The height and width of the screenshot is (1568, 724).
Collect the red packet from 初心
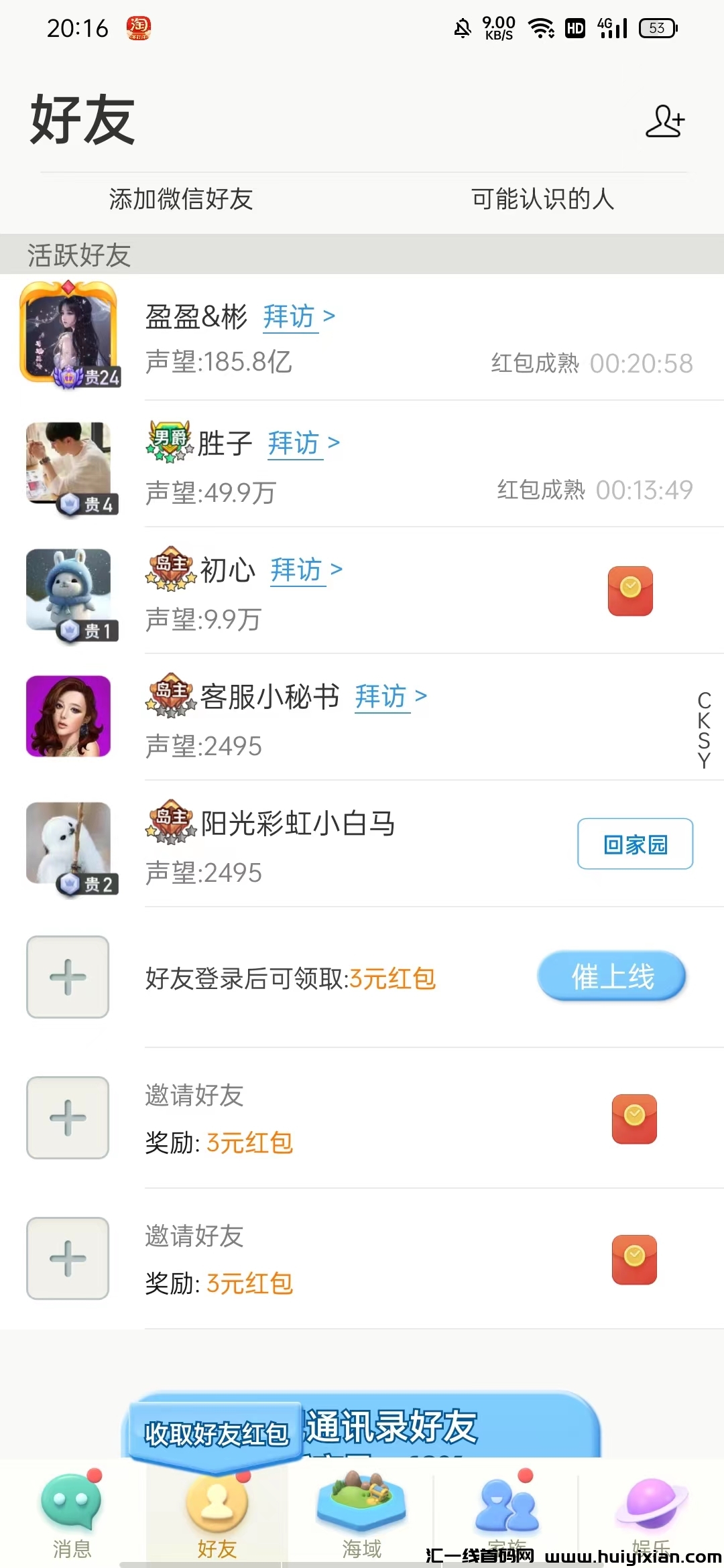[x=630, y=590]
